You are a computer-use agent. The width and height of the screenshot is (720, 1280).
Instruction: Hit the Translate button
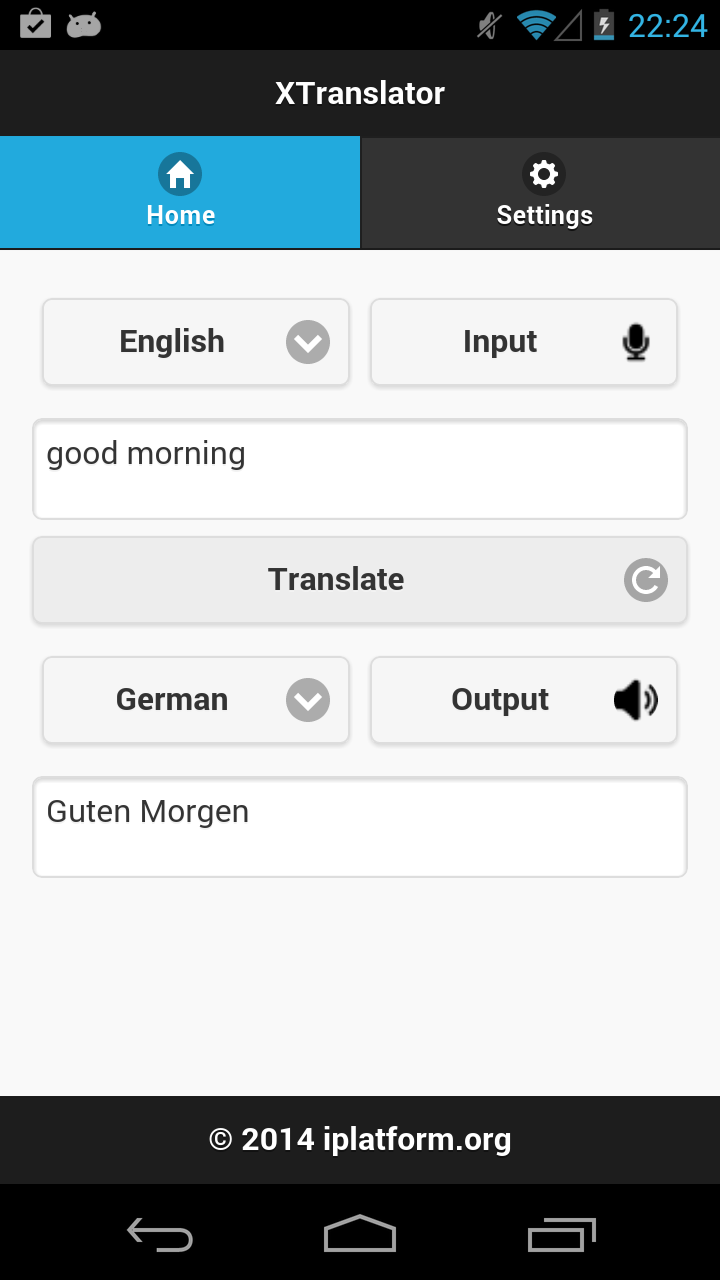coord(360,580)
